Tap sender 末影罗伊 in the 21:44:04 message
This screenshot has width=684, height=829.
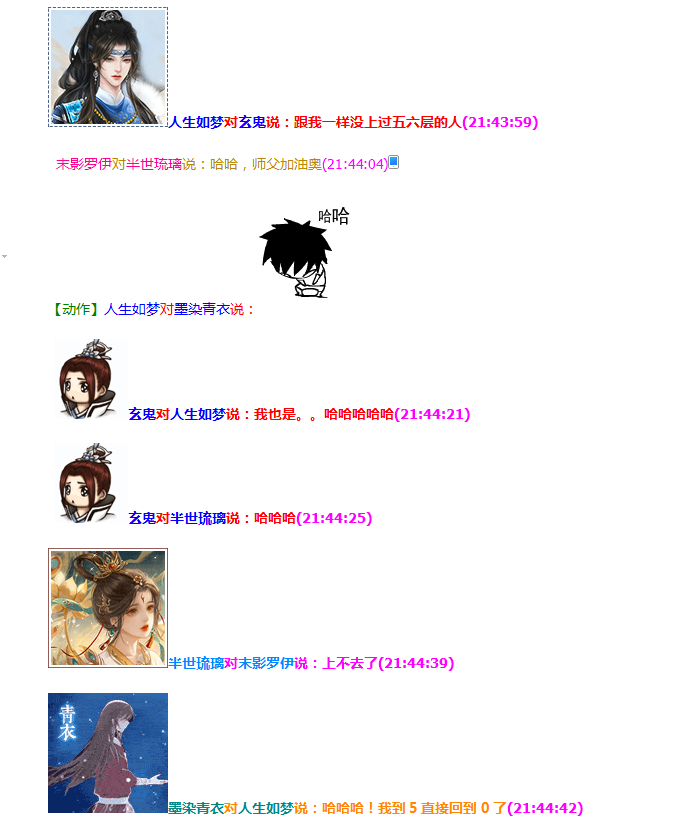83,164
